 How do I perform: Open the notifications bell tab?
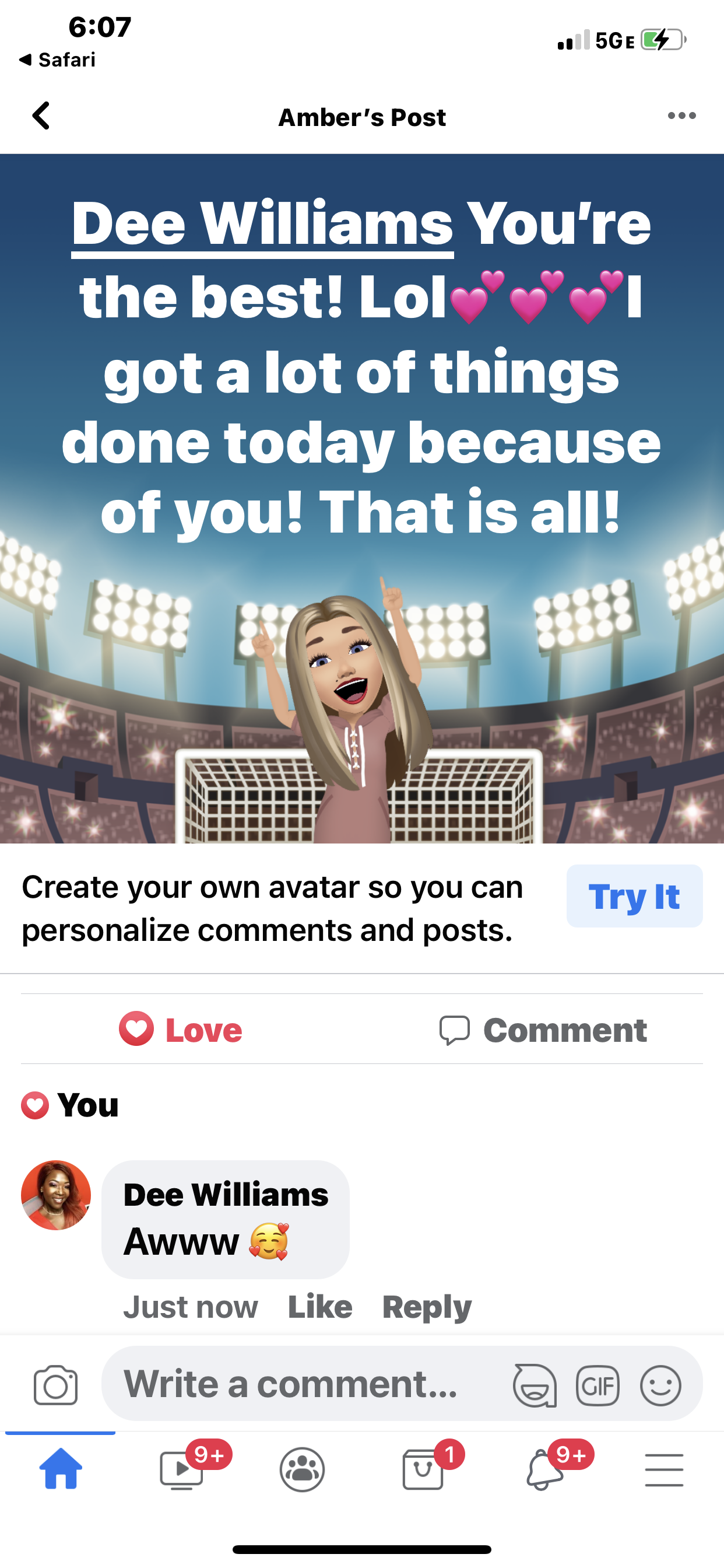pos(543,1469)
